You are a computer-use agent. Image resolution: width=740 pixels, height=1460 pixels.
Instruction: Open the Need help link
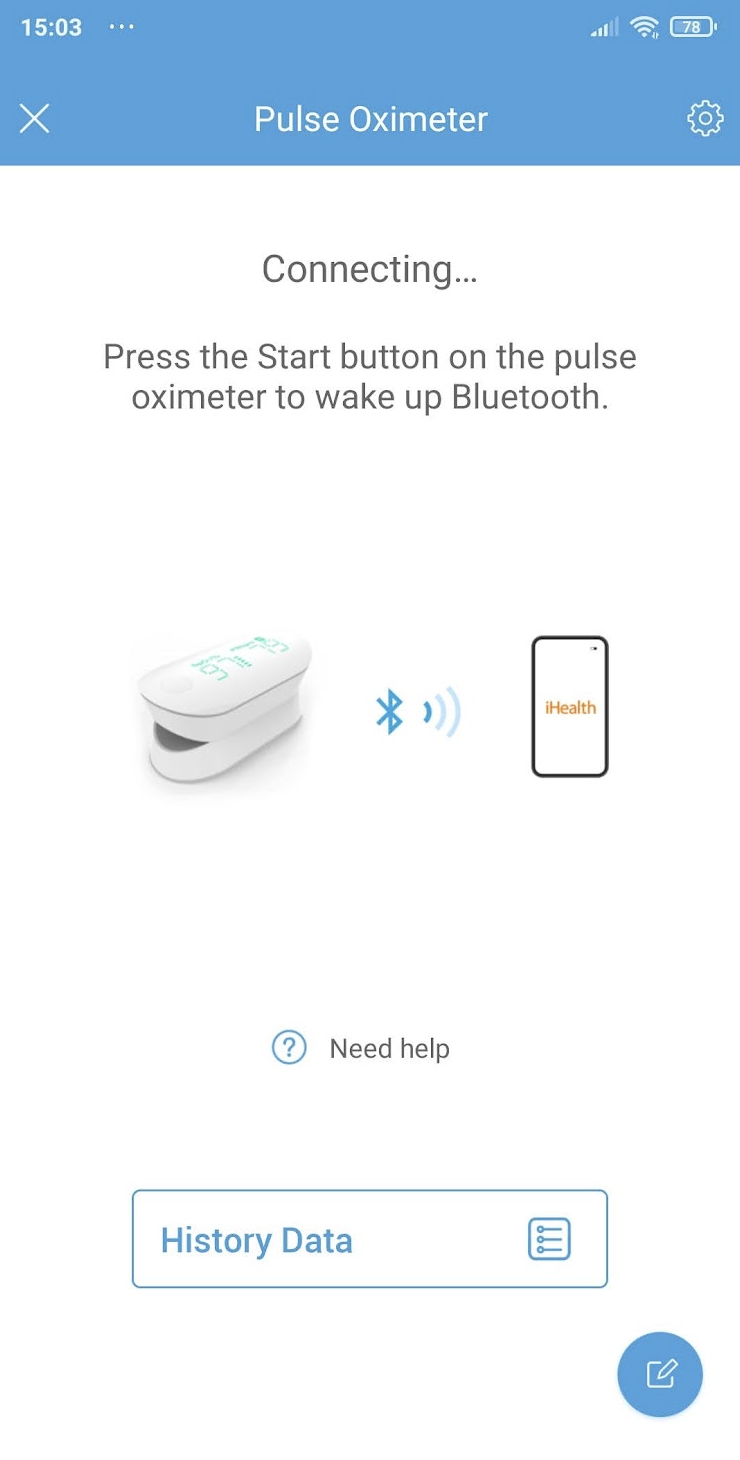(x=362, y=1048)
